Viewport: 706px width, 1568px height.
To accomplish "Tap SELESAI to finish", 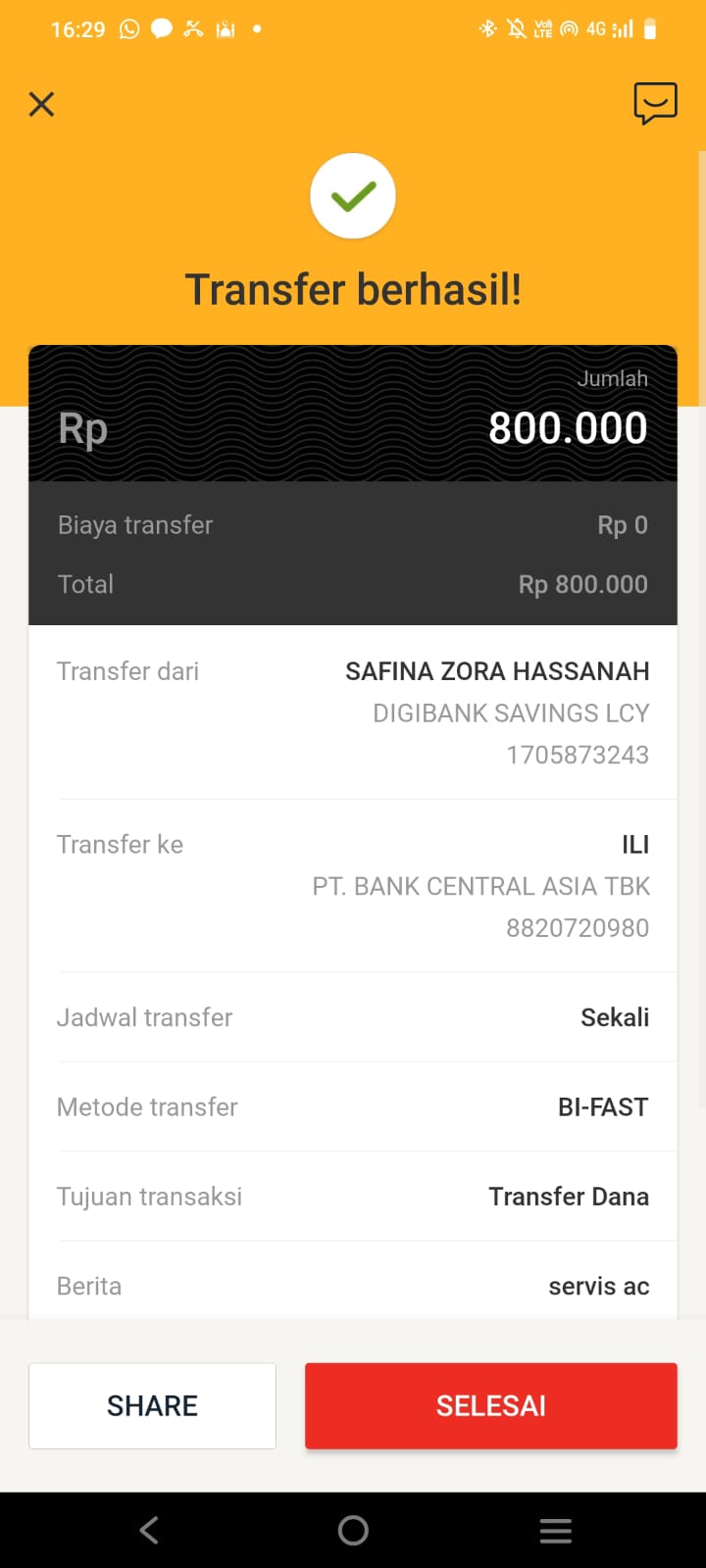I will point(490,1405).
